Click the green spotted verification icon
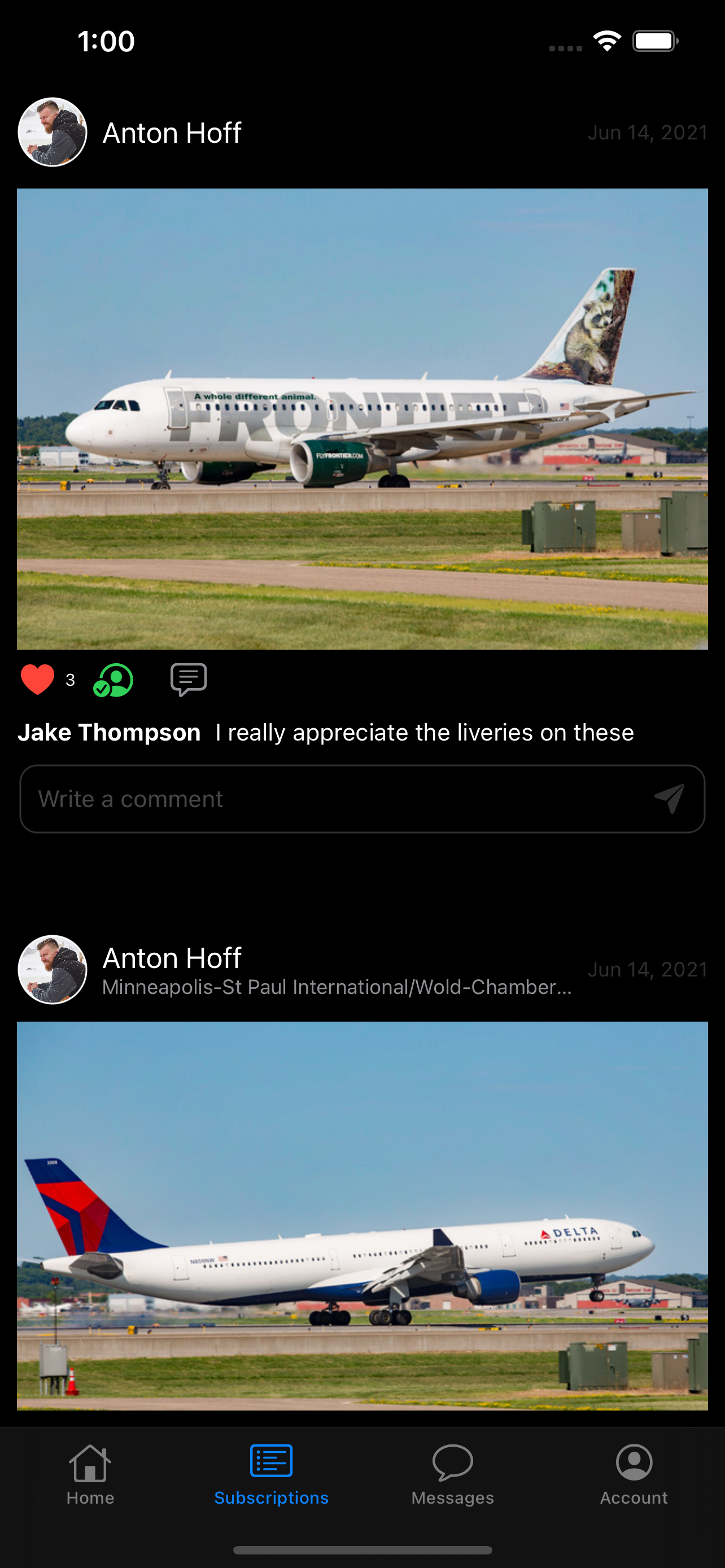725x1568 pixels. 113,681
